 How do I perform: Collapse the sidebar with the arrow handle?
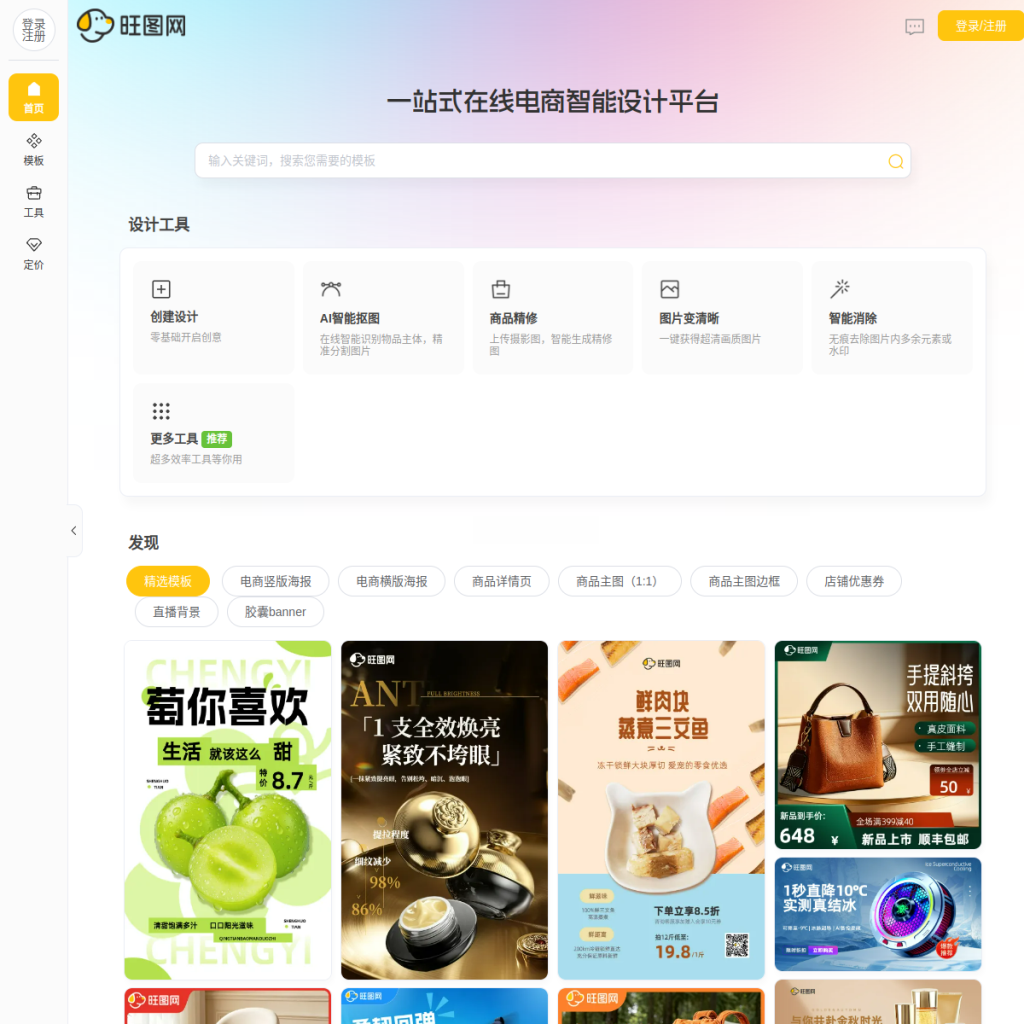pos(74,530)
